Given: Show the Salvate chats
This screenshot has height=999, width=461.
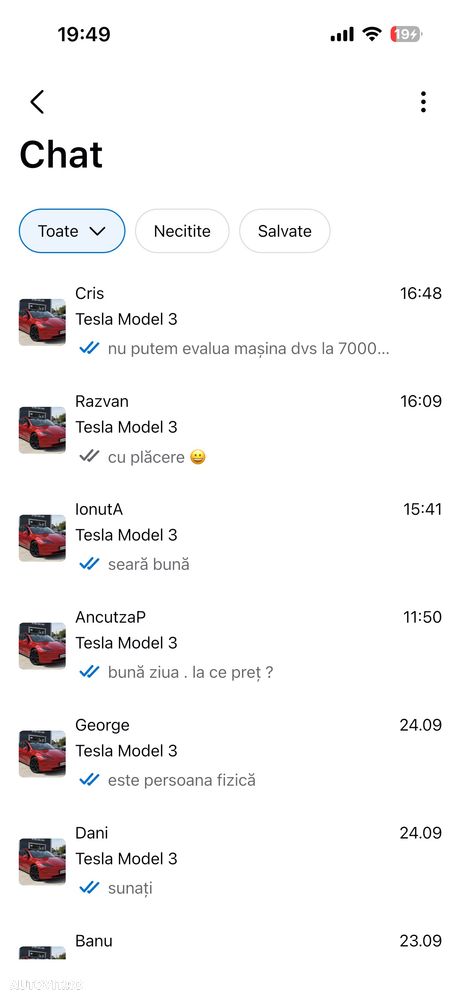Looking at the screenshot, I should point(285,231).
